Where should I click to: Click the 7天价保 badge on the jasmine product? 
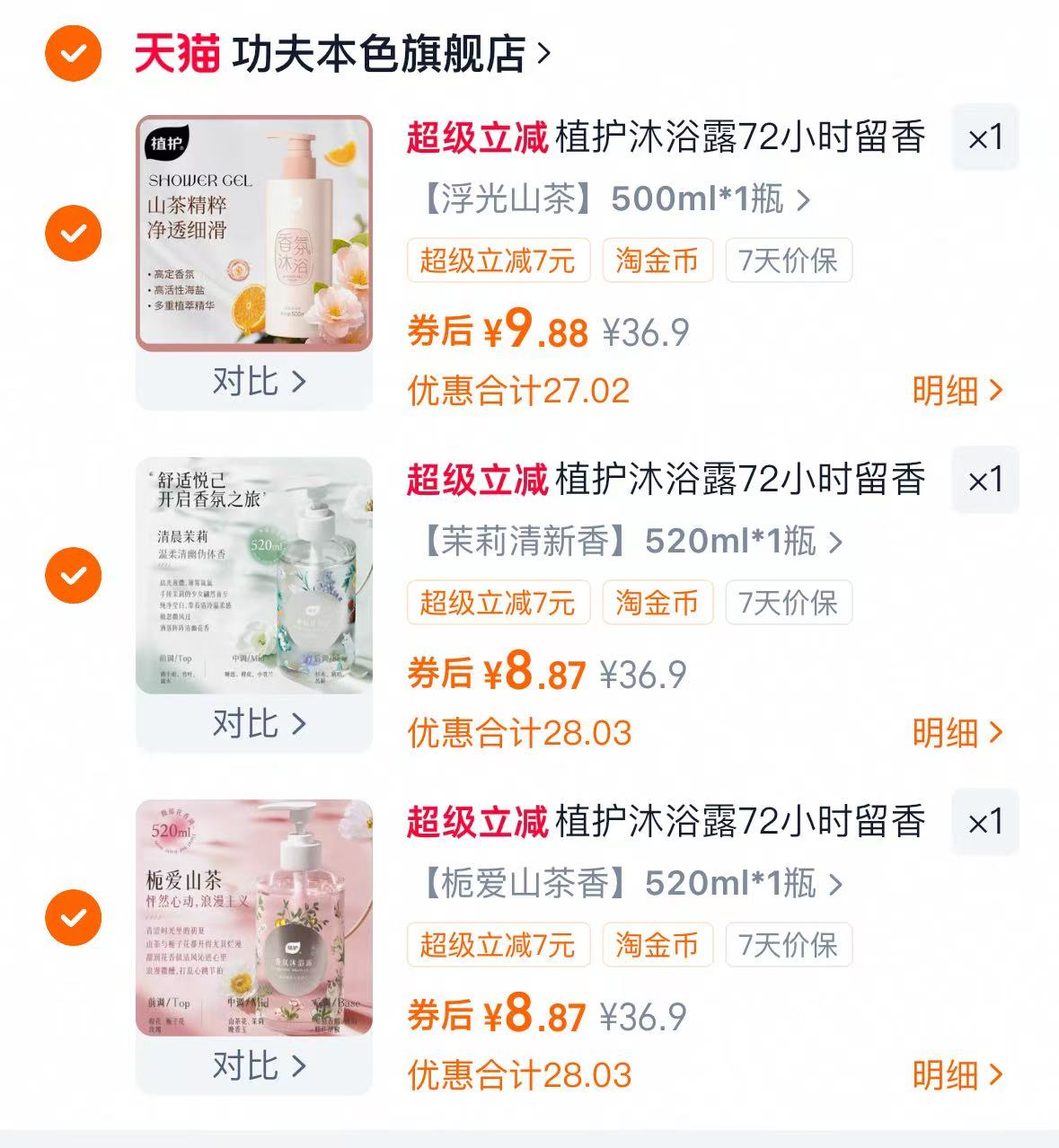[788, 603]
